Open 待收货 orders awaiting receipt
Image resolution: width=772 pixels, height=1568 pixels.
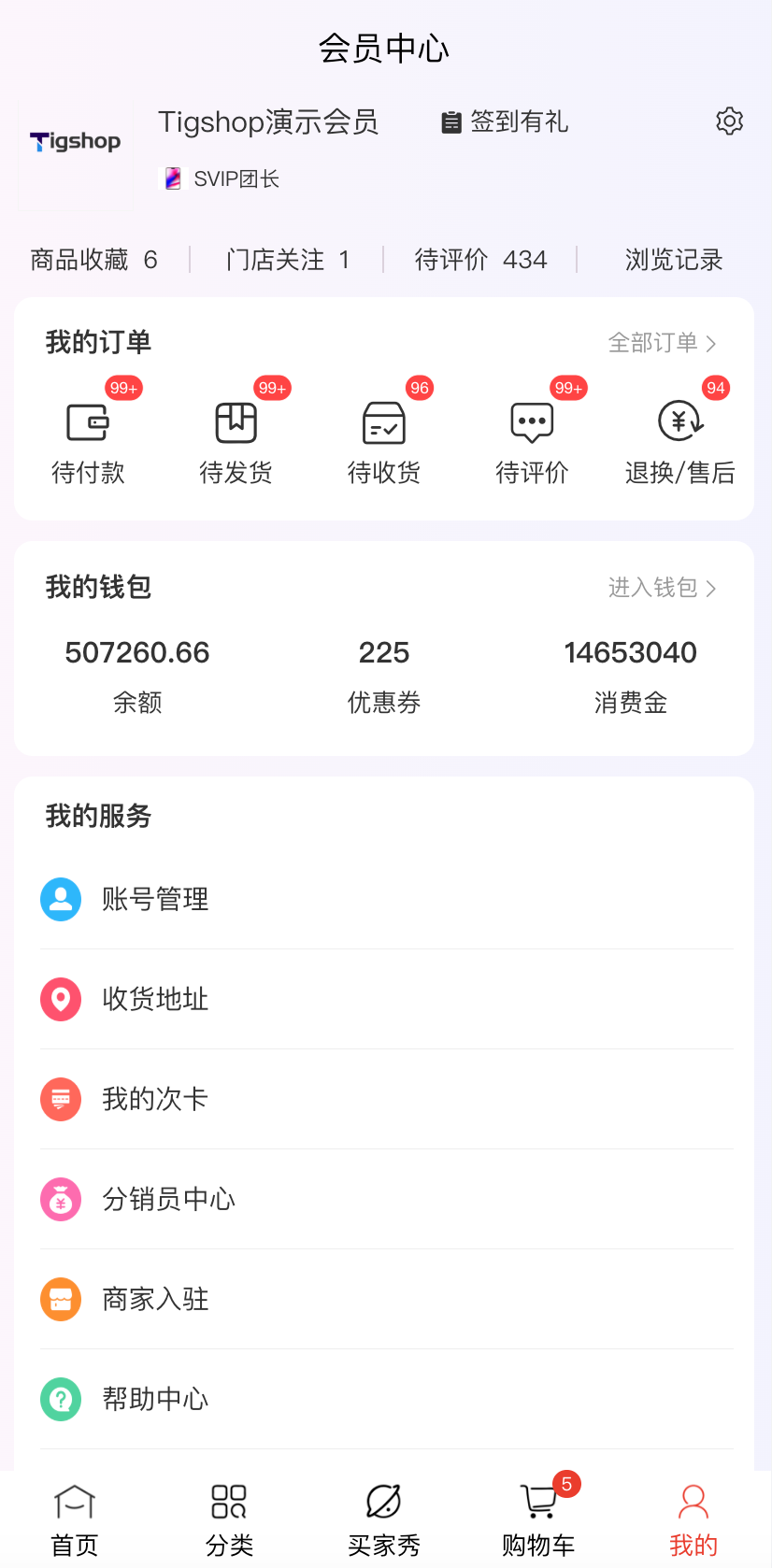click(384, 441)
